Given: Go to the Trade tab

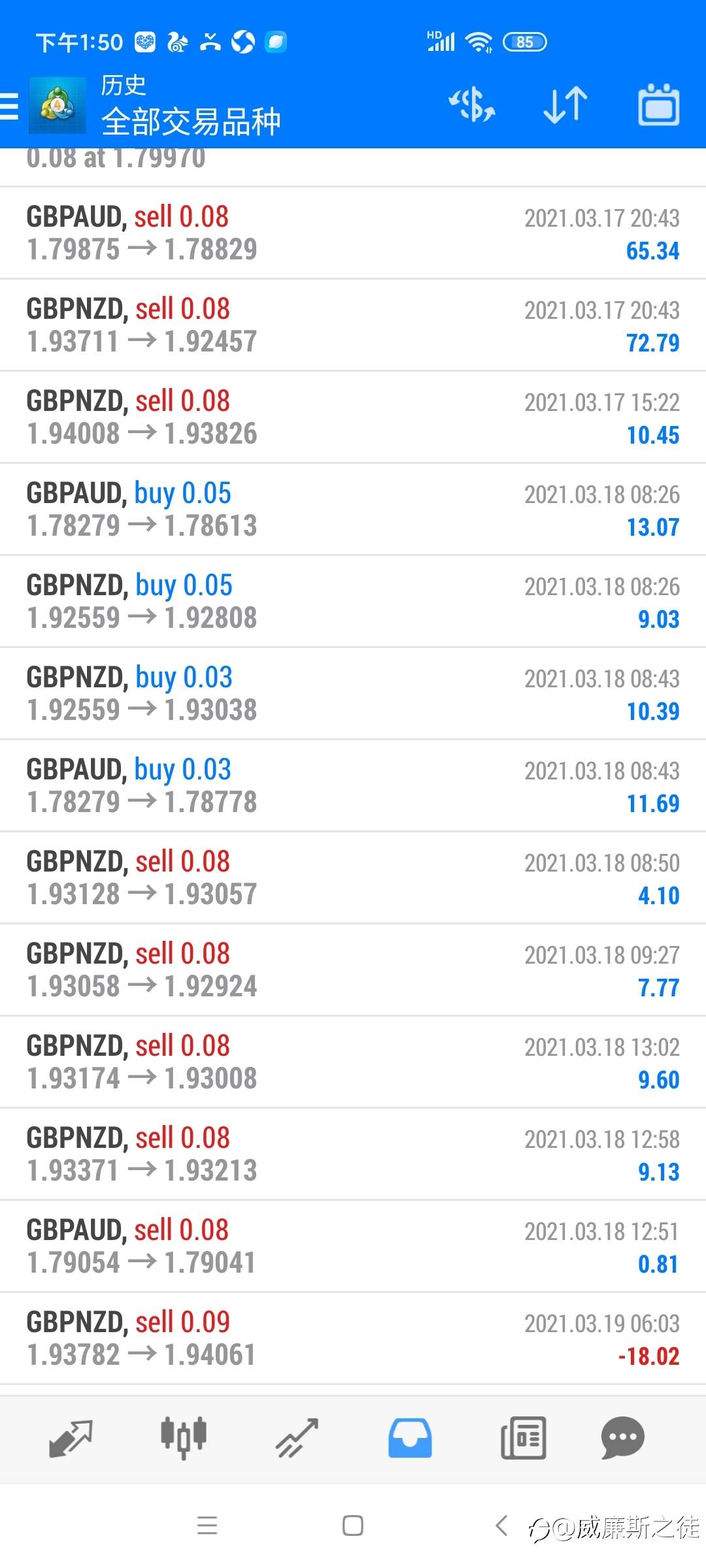Looking at the screenshot, I should (297, 1439).
